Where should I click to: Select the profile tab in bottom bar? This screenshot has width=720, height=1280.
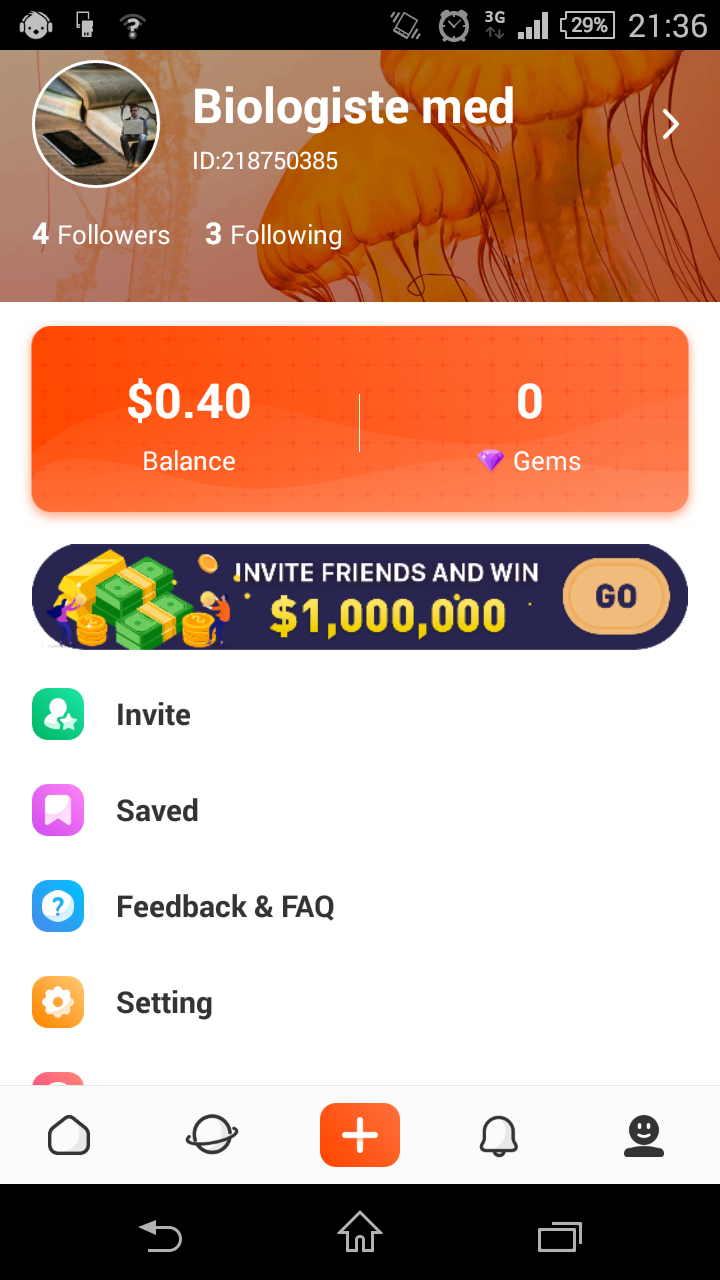[644, 1135]
